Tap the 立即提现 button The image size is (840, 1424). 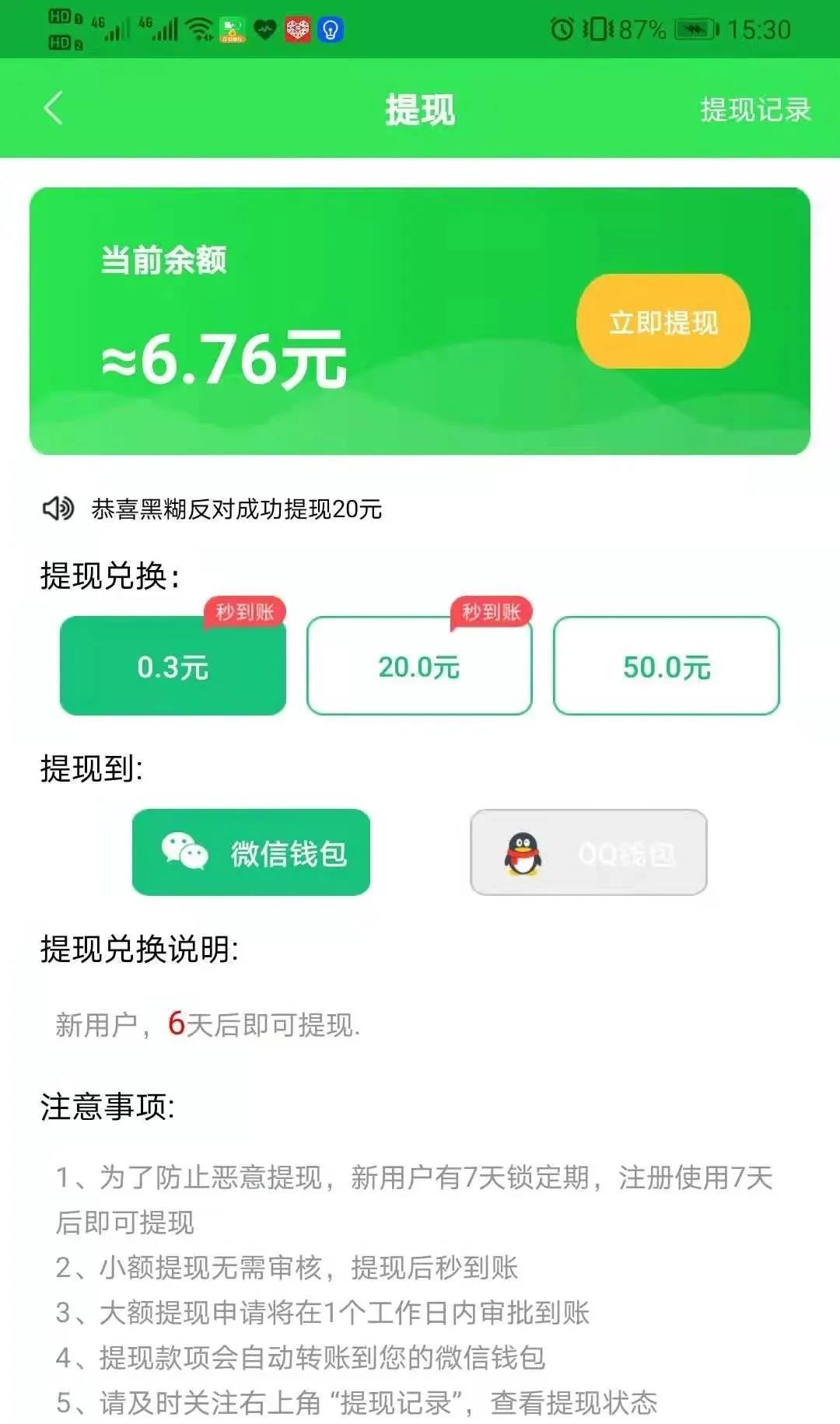pyautogui.click(x=663, y=321)
